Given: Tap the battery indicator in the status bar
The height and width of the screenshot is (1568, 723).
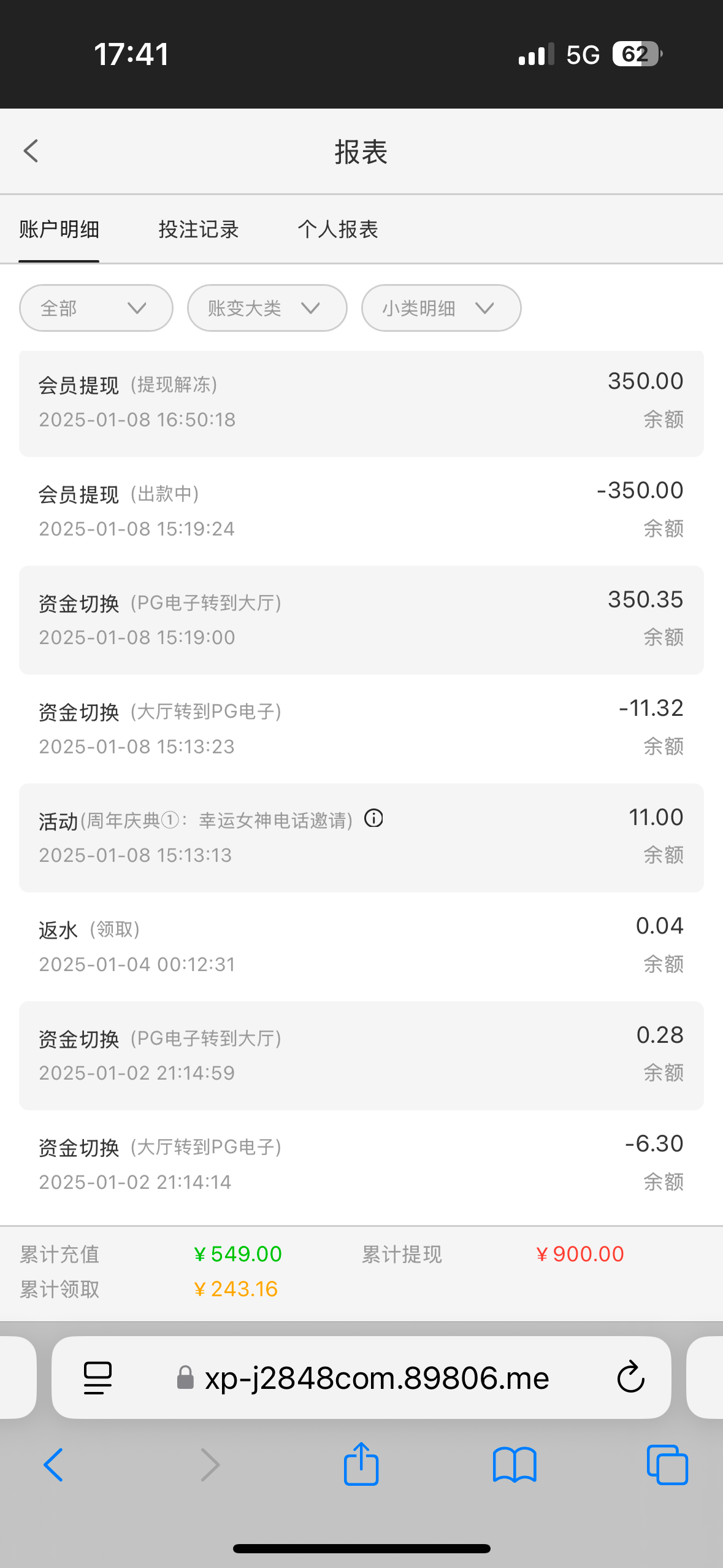Looking at the screenshot, I should [x=636, y=54].
